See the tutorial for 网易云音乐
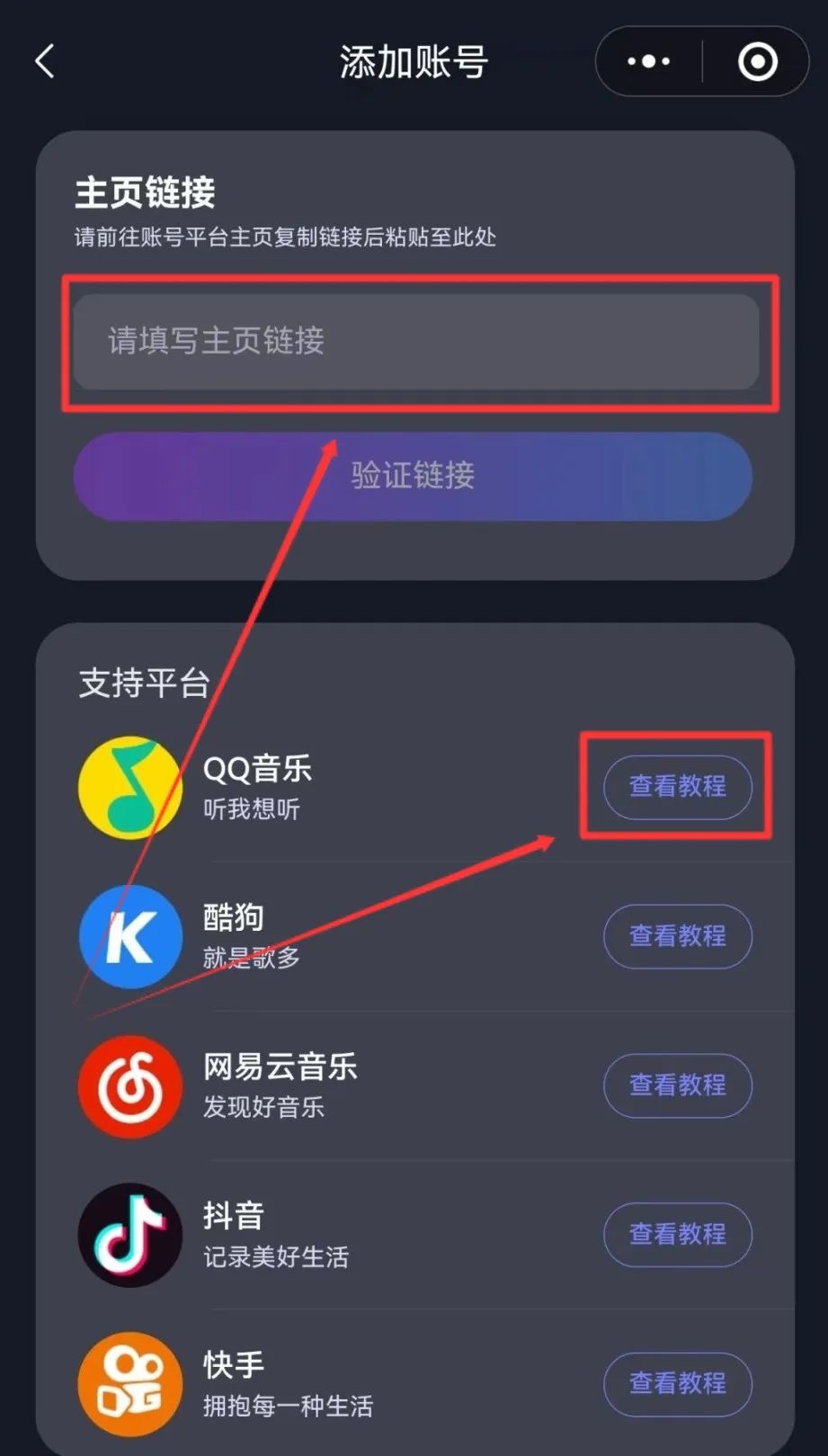 point(677,1085)
